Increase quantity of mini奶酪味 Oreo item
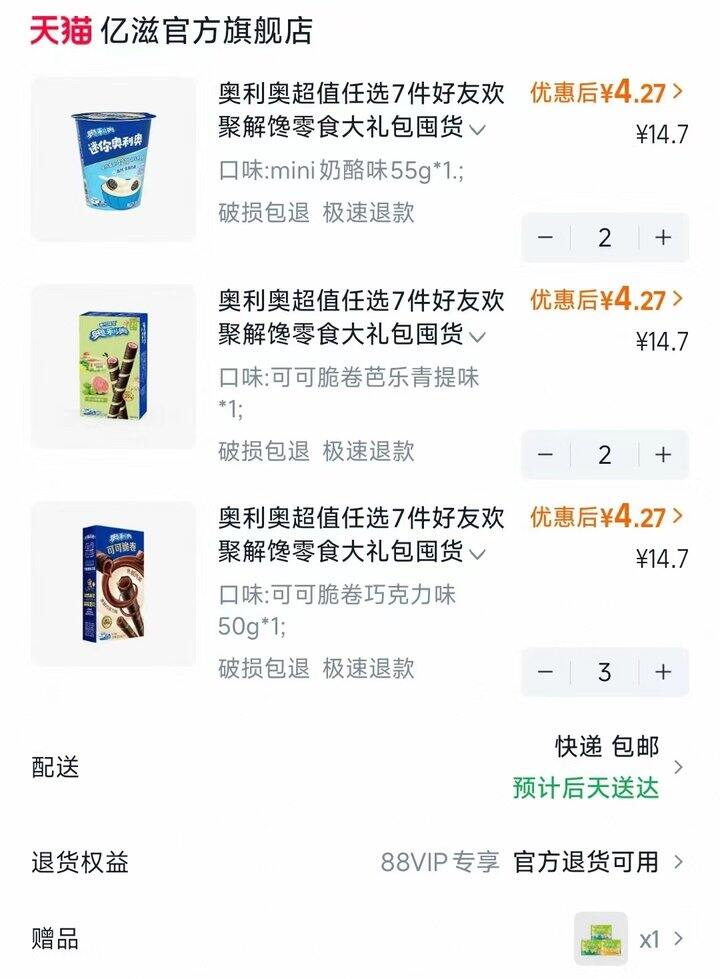 tap(663, 237)
